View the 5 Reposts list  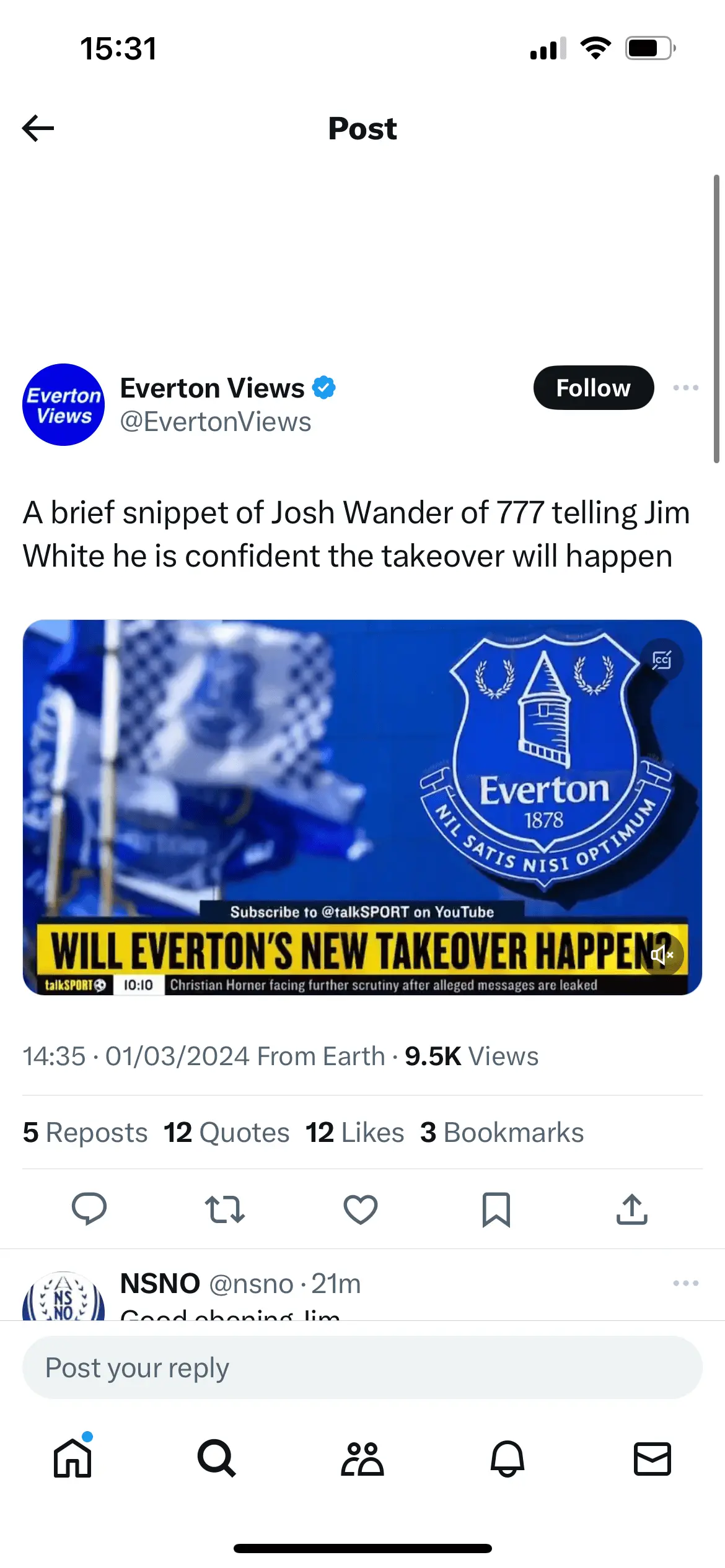point(85,1132)
